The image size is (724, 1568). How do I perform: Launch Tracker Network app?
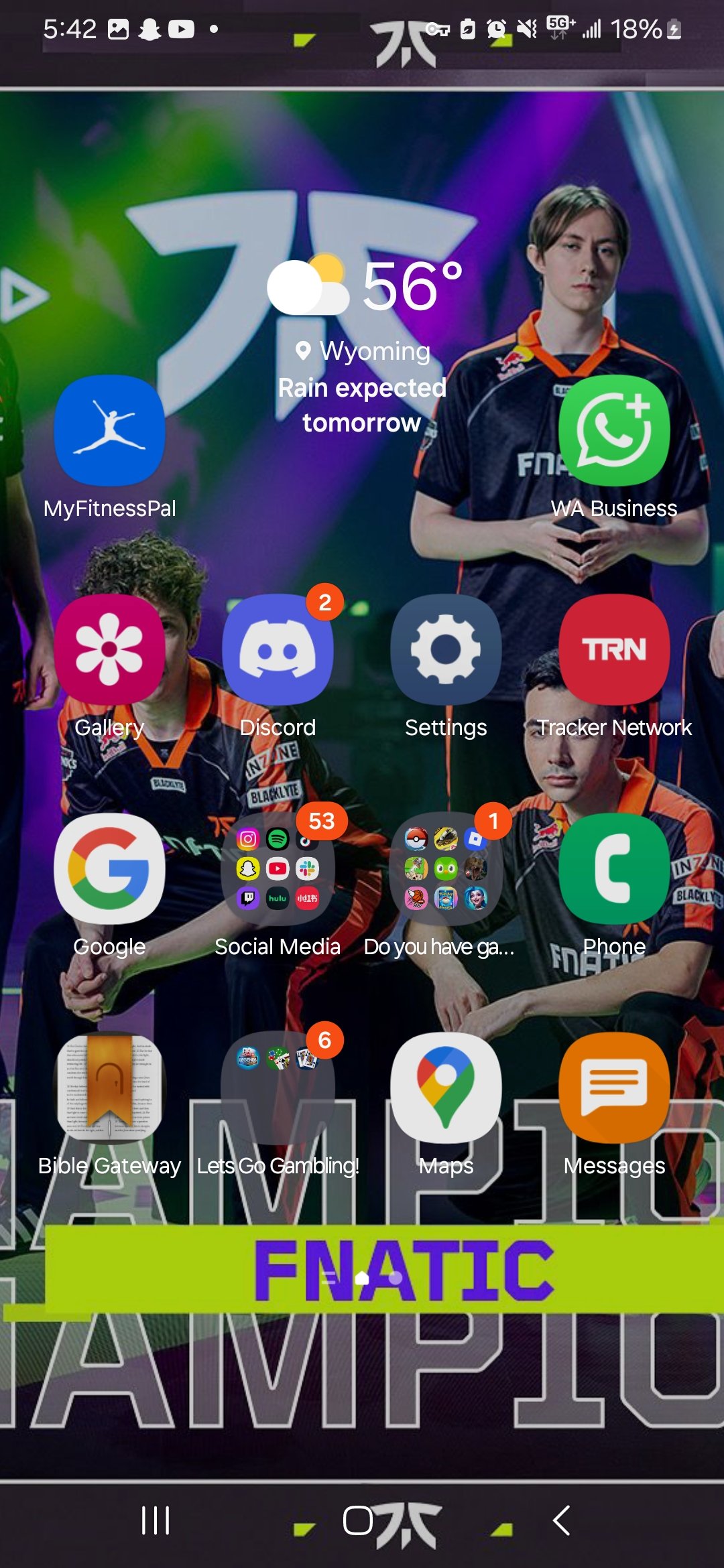[x=613, y=649]
